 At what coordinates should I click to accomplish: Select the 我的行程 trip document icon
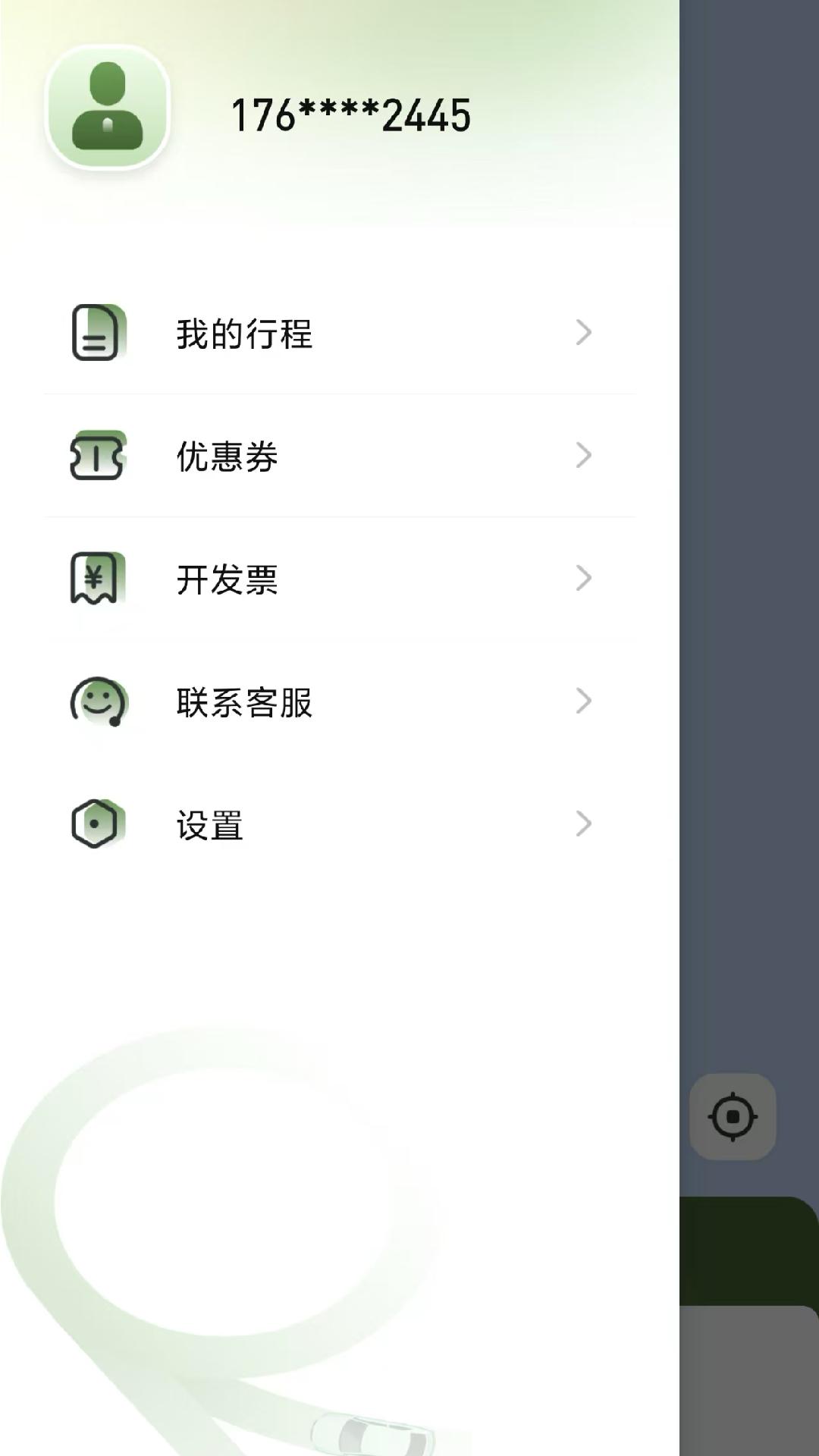pyautogui.click(x=96, y=331)
